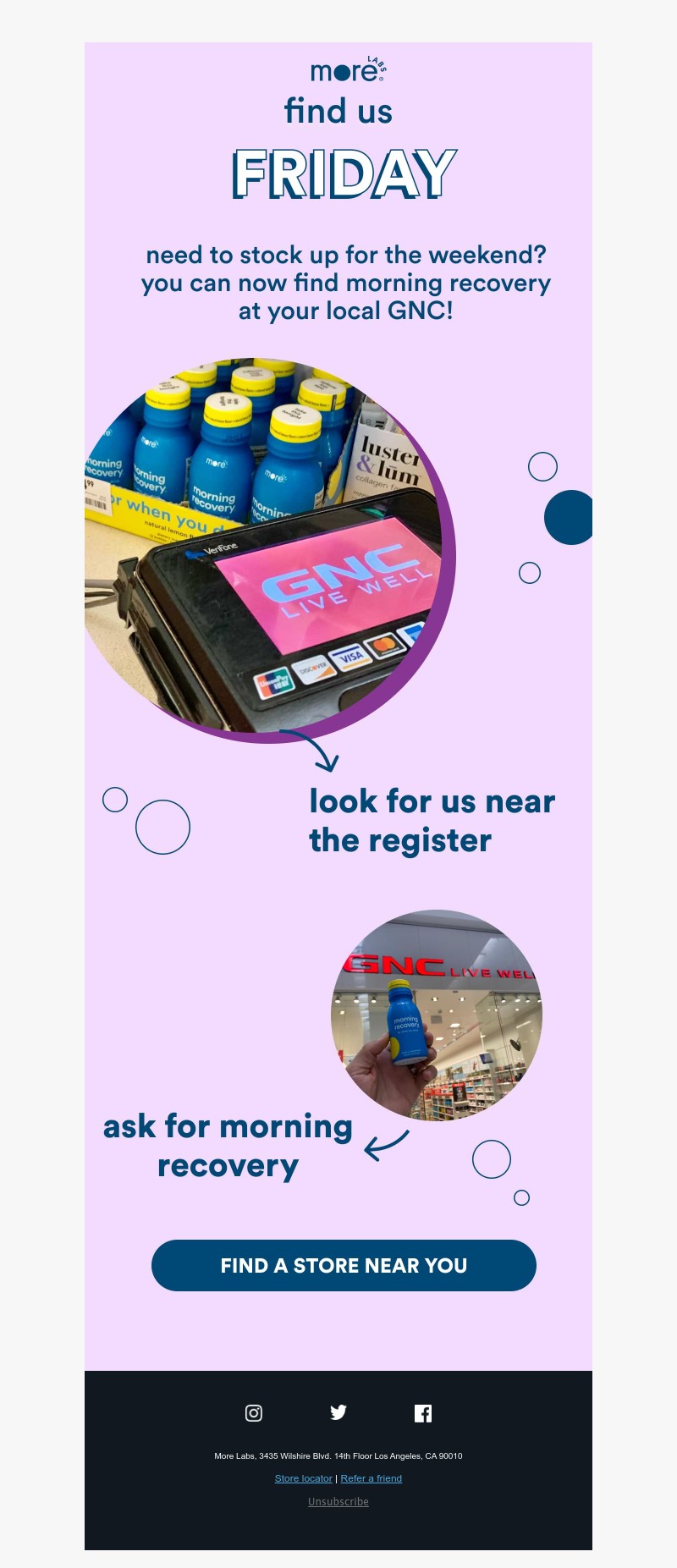
Task: Open the Store locator link
Action: pyautogui.click(x=303, y=1478)
